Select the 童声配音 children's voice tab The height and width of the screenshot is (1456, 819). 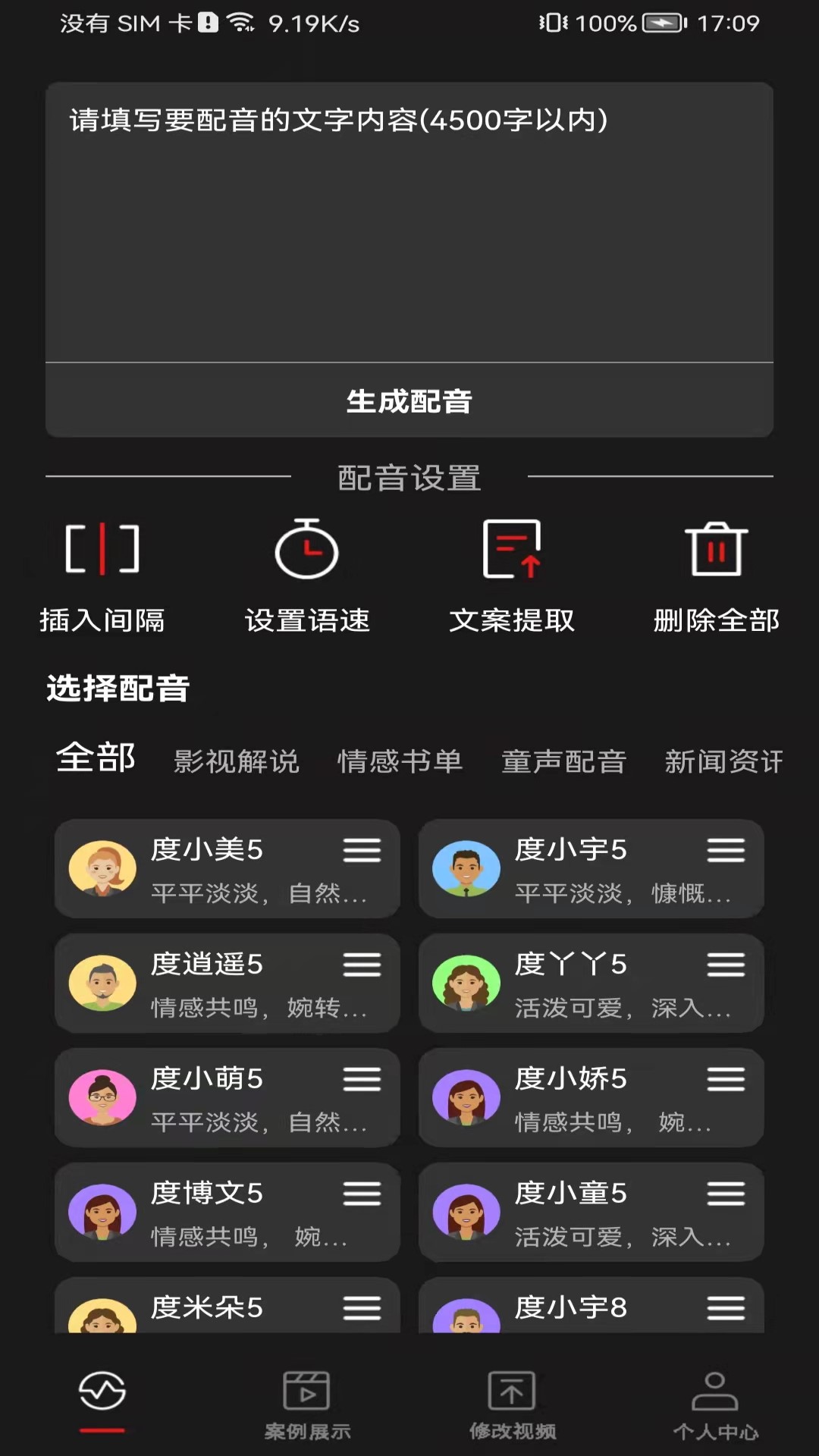(x=563, y=761)
